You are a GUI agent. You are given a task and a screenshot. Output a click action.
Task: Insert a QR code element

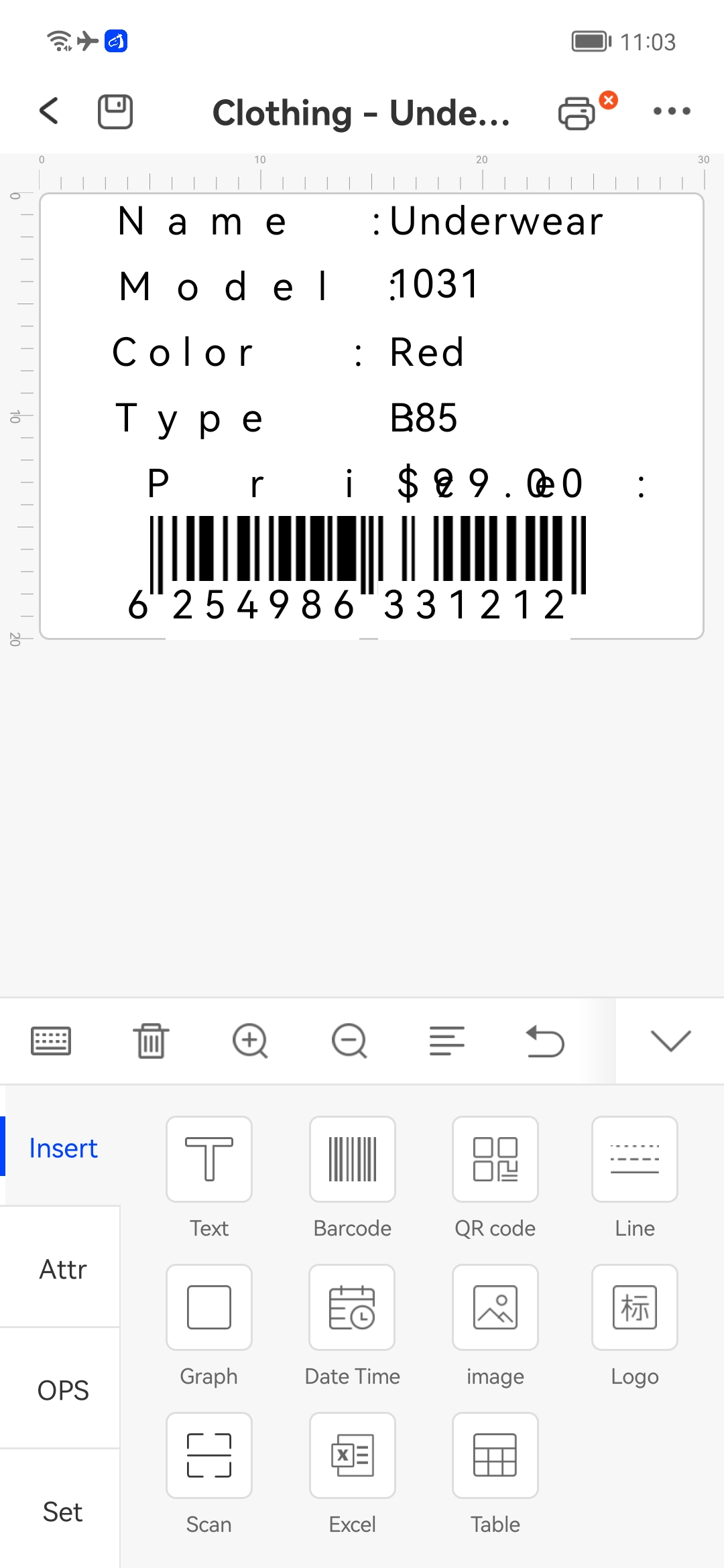(x=495, y=1159)
